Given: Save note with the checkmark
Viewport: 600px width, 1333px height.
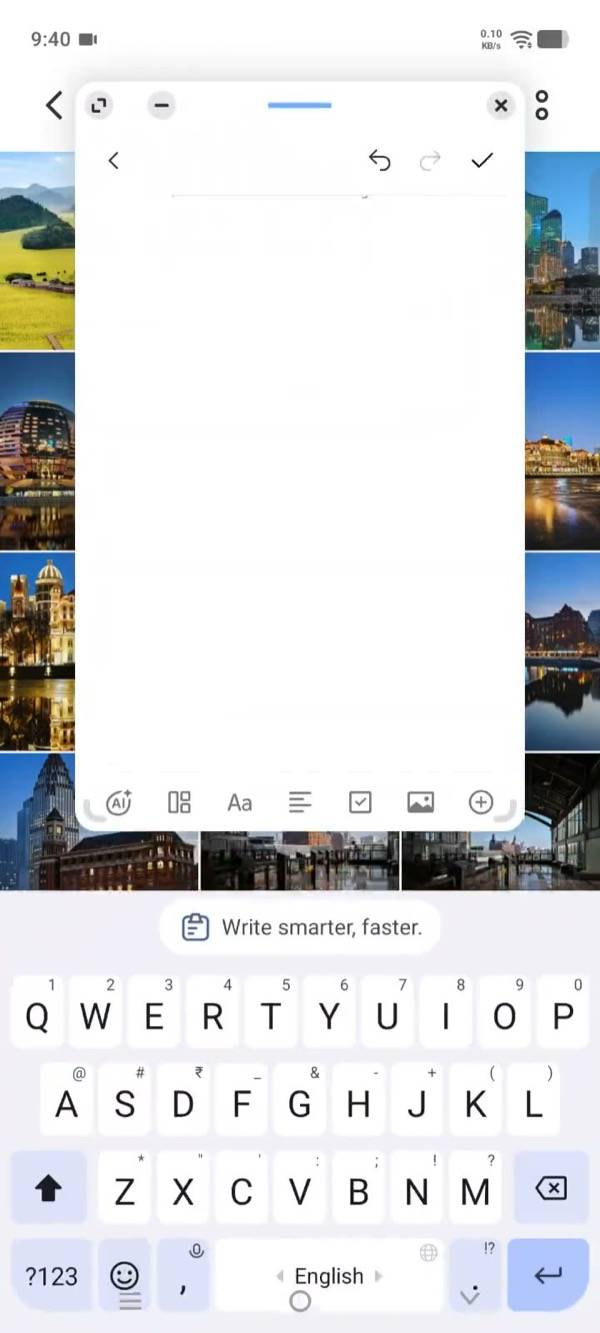Looking at the screenshot, I should click(482, 160).
